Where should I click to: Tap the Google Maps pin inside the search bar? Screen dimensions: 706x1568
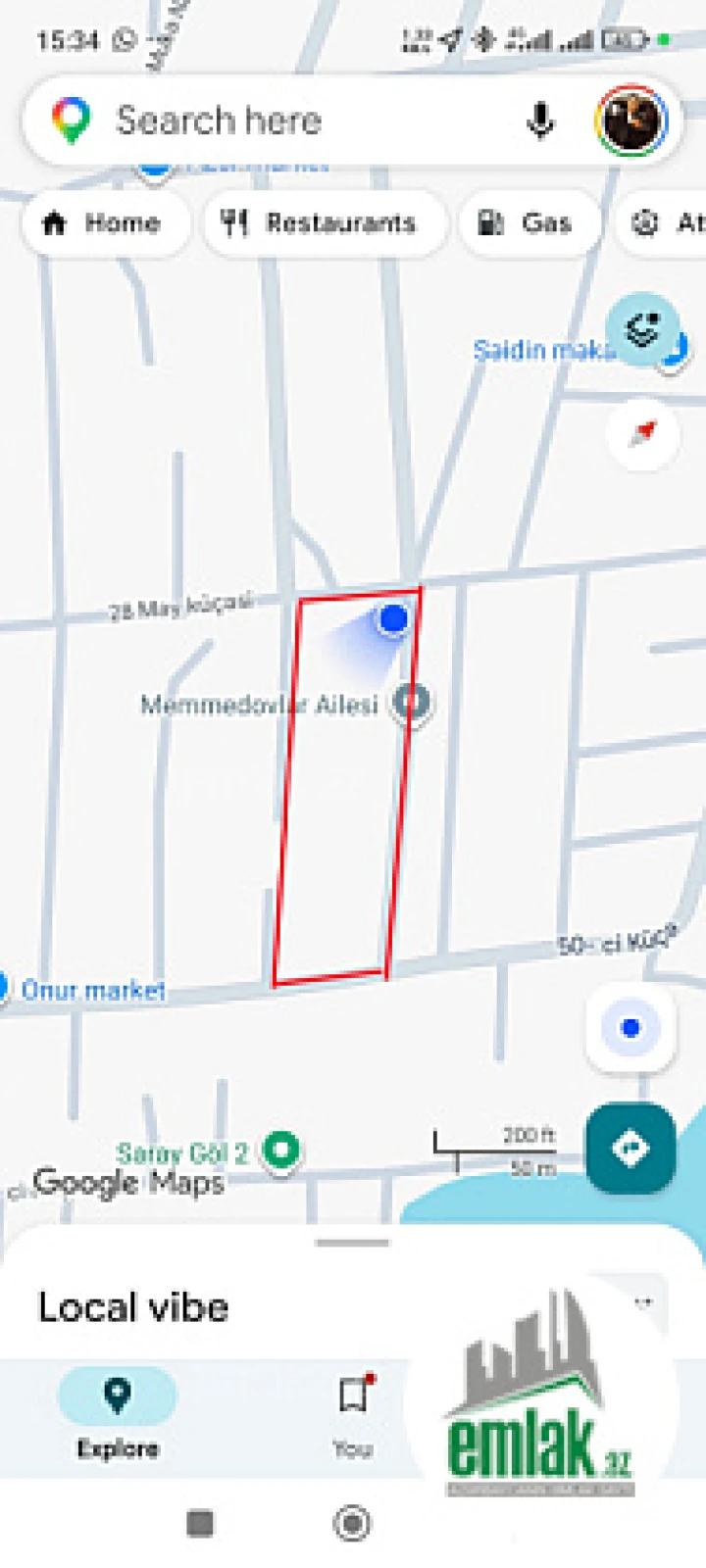click(x=67, y=119)
